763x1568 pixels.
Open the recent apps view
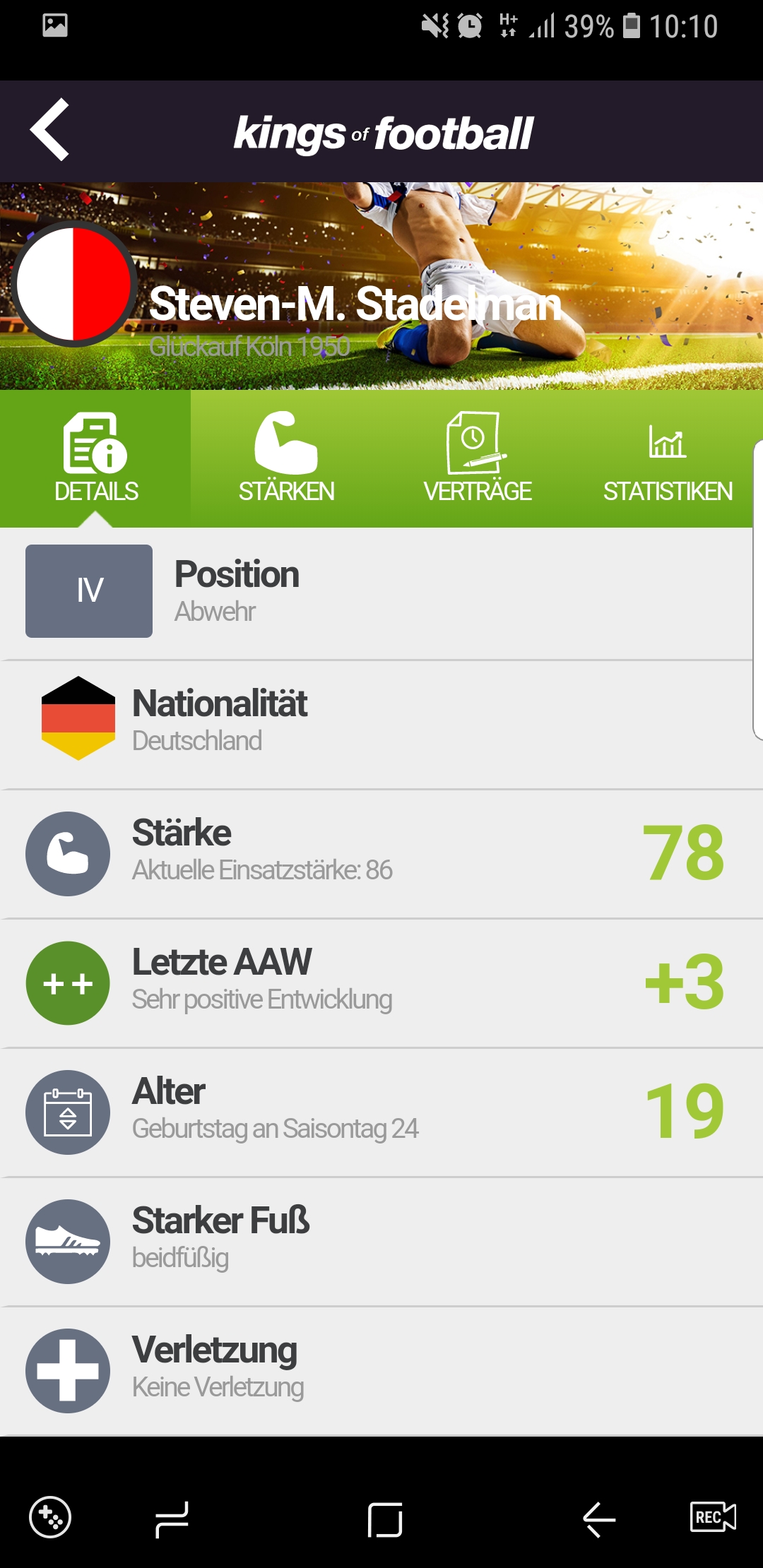(x=172, y=1519)
